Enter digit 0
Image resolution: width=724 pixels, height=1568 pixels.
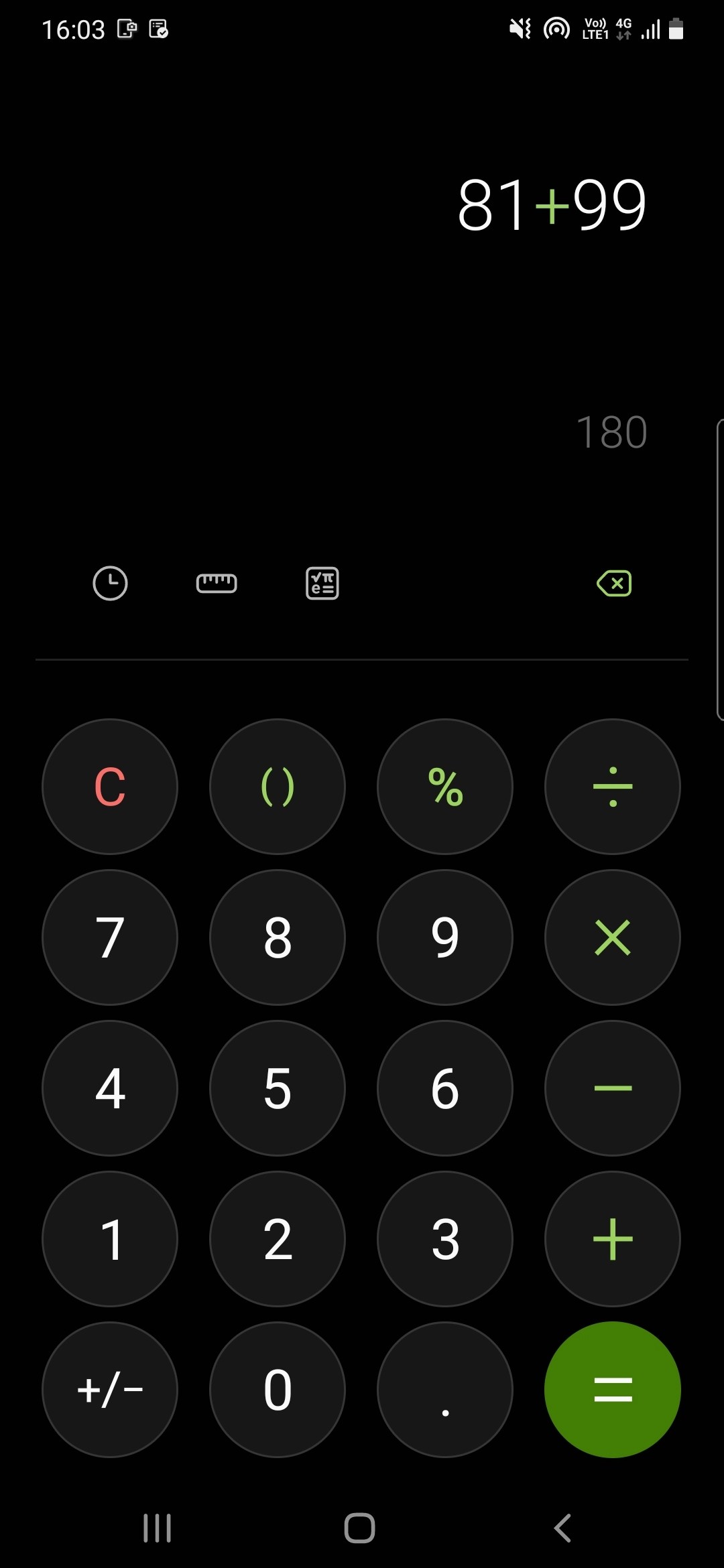coord(278,1390)
